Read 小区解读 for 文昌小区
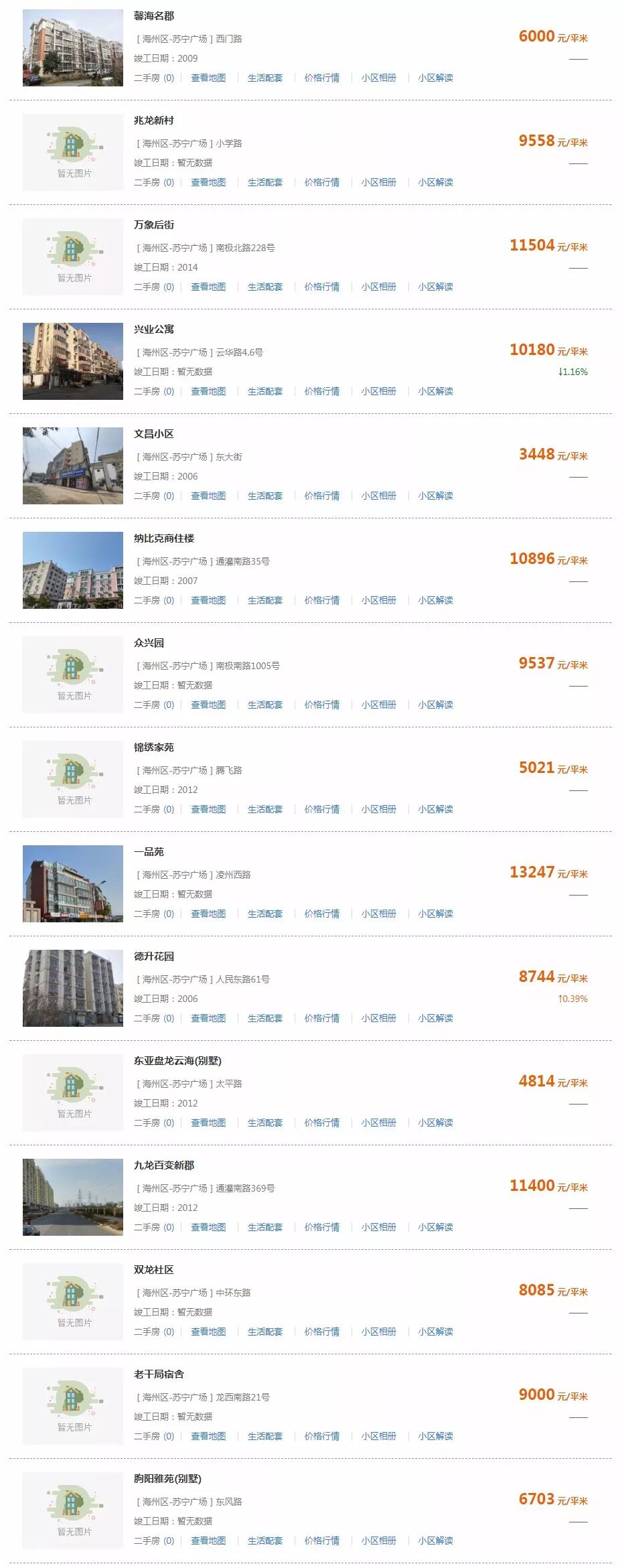 click(x=436, y=496)
